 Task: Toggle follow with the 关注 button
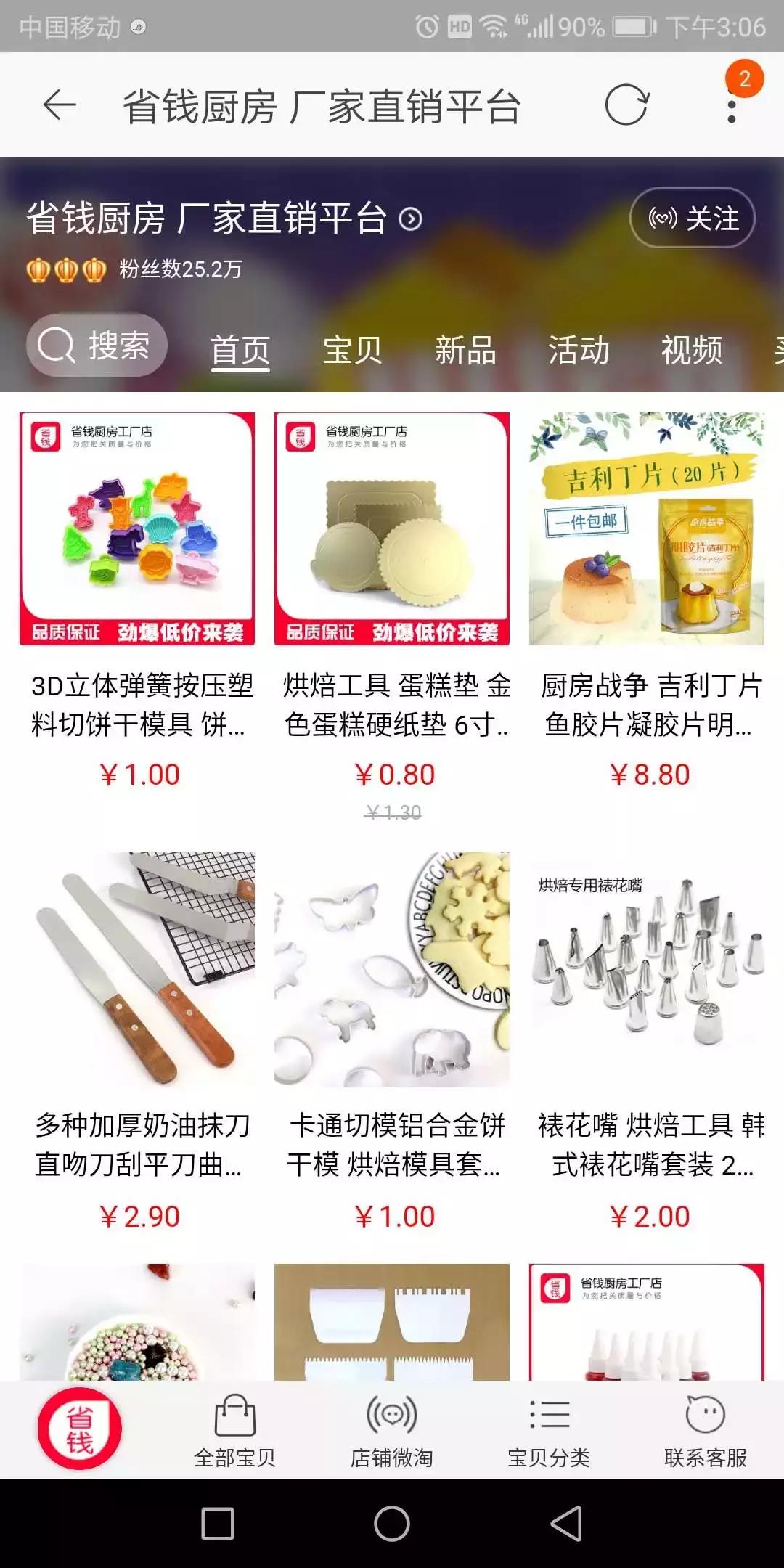point(690,218)
